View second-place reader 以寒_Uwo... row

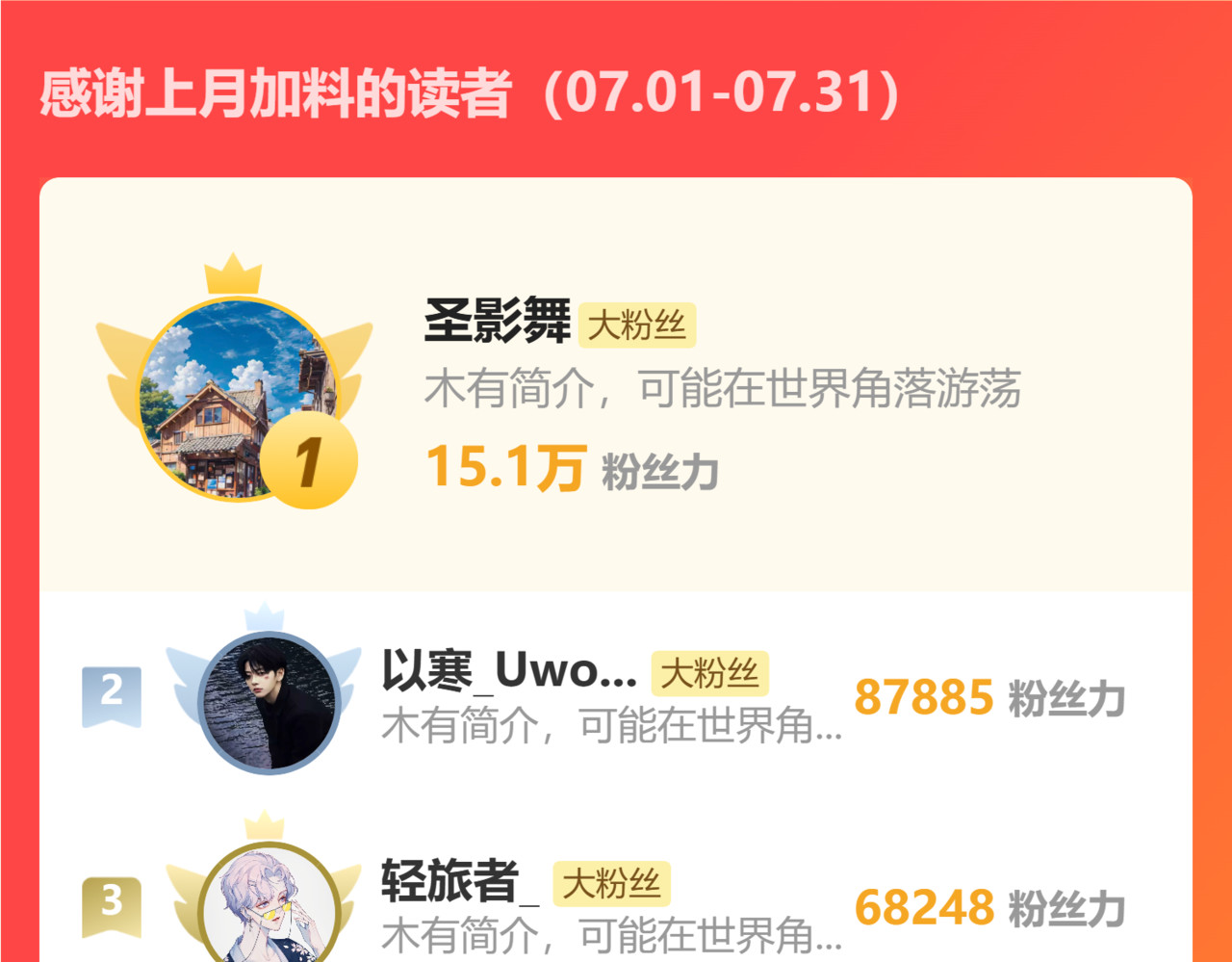[x=508, y=671]
